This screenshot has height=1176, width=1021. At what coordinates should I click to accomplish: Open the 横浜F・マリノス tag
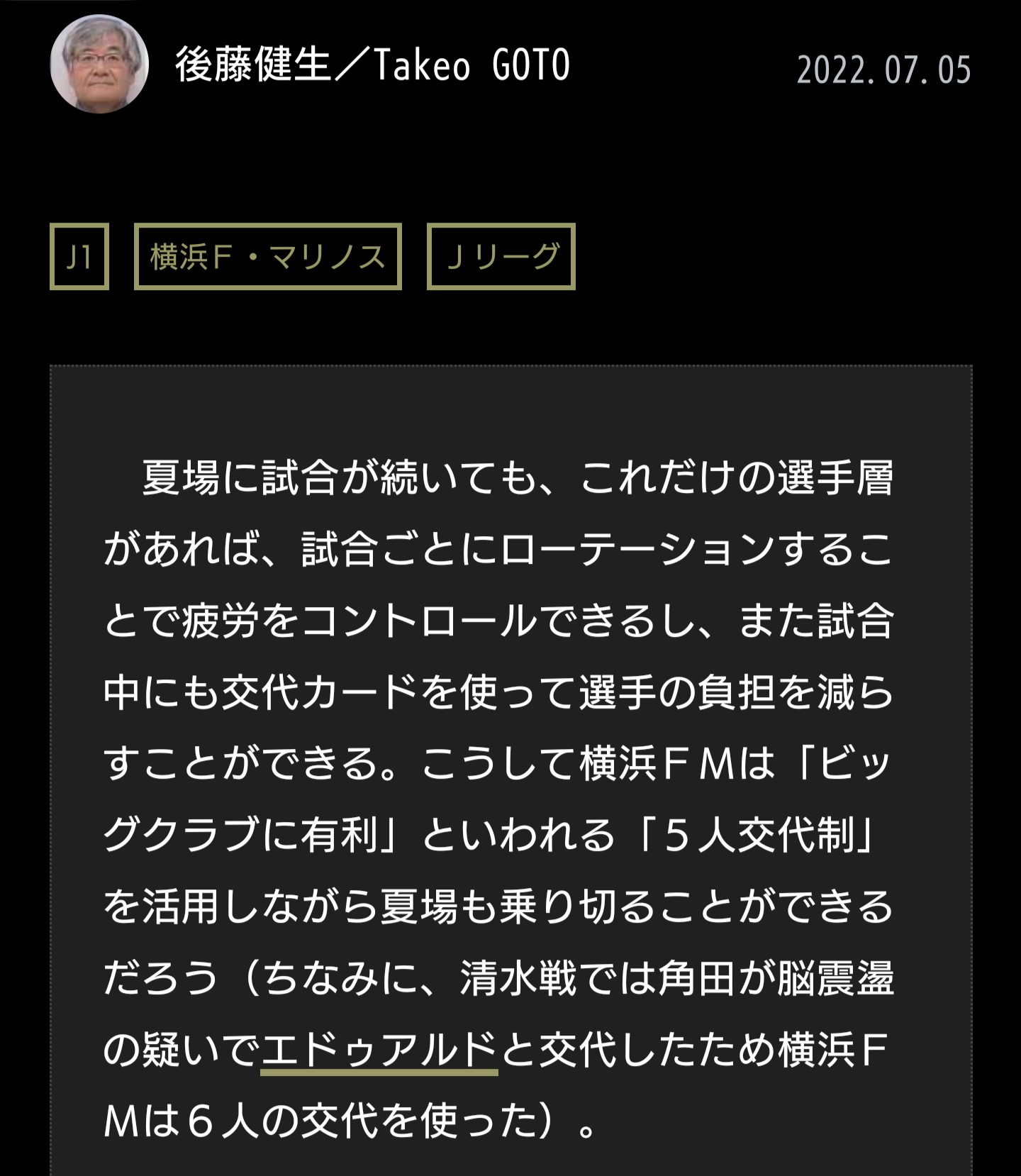pyautogui.click(x=267, y=257)
